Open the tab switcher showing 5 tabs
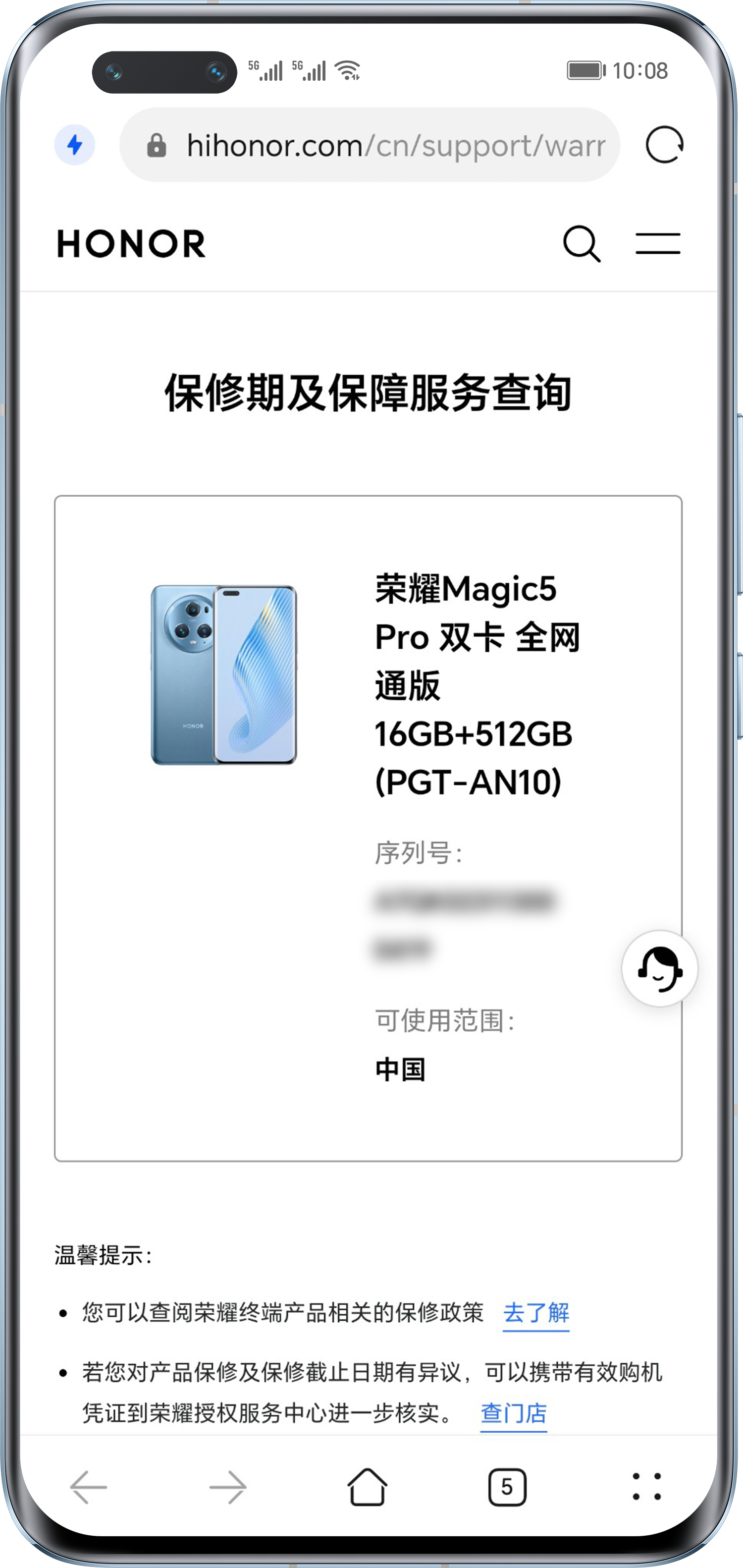 tap(507, 1486)
